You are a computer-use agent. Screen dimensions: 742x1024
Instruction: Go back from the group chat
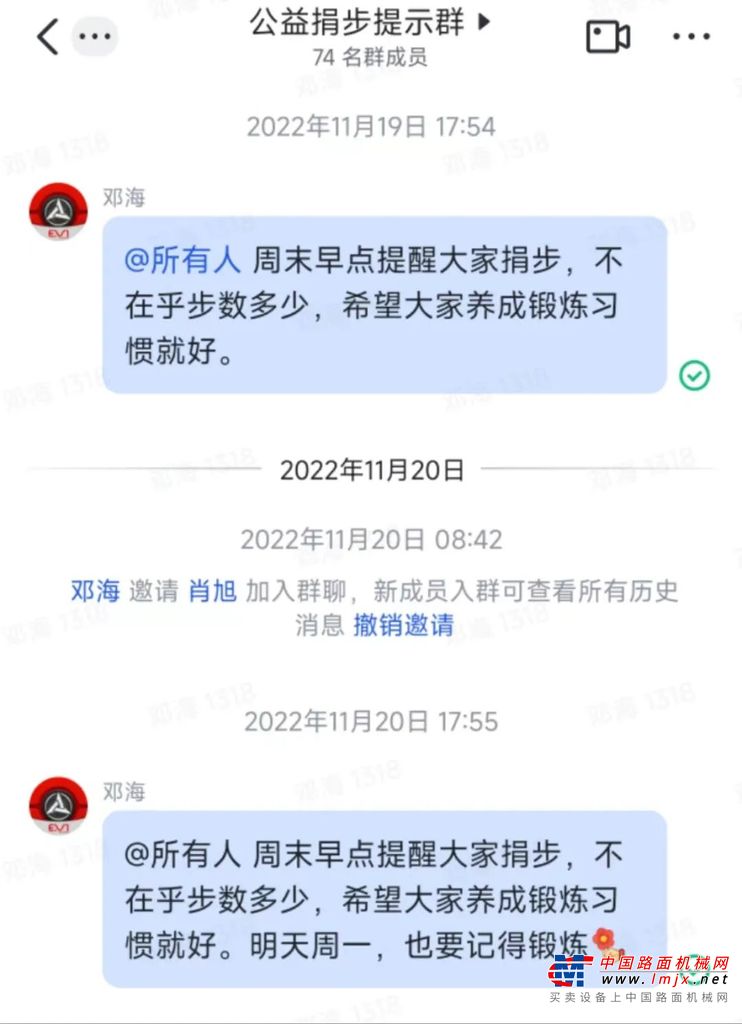[46, 37]
